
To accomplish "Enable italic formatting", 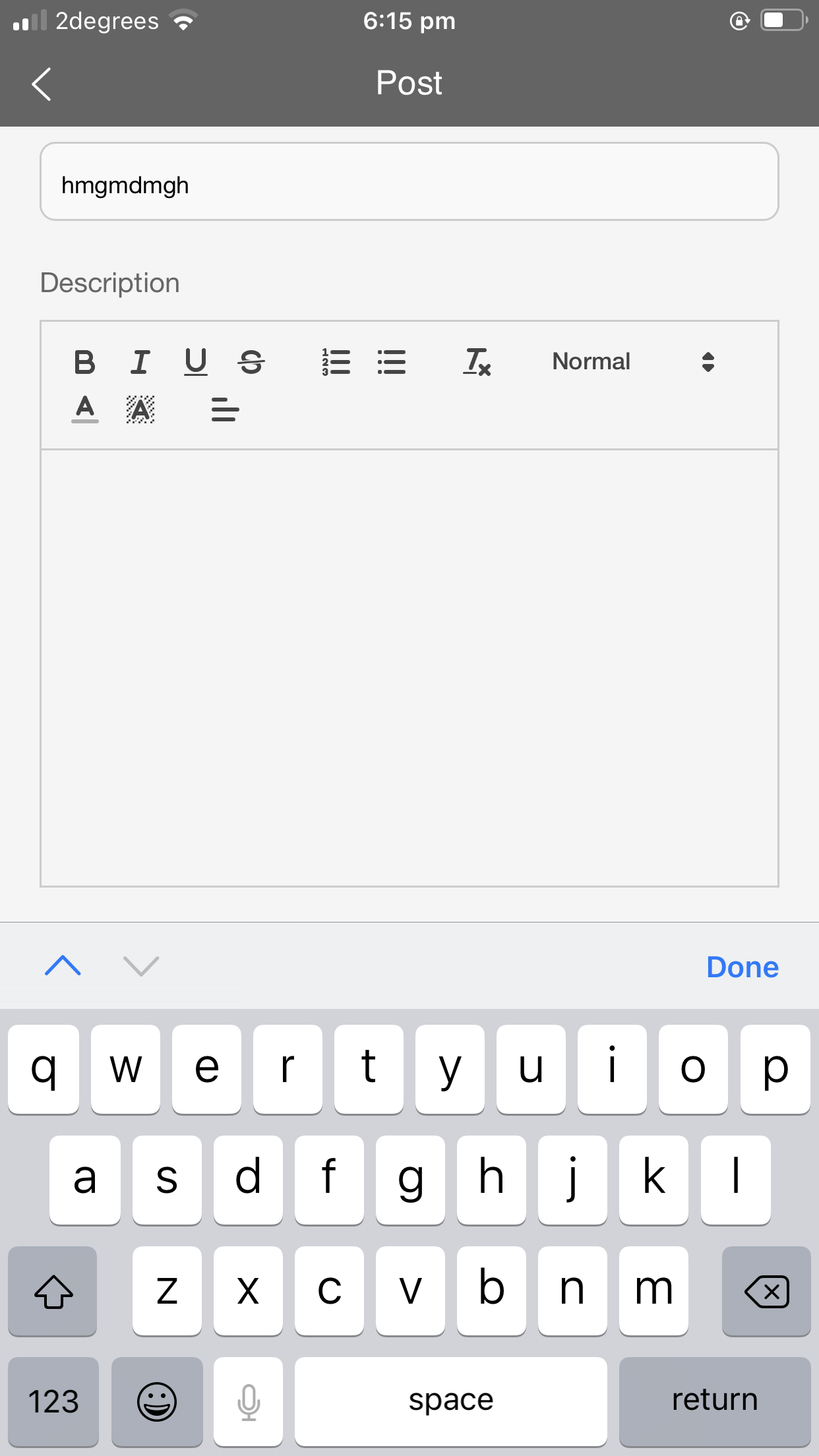I will pyautogui.click(x=140, y=362).
